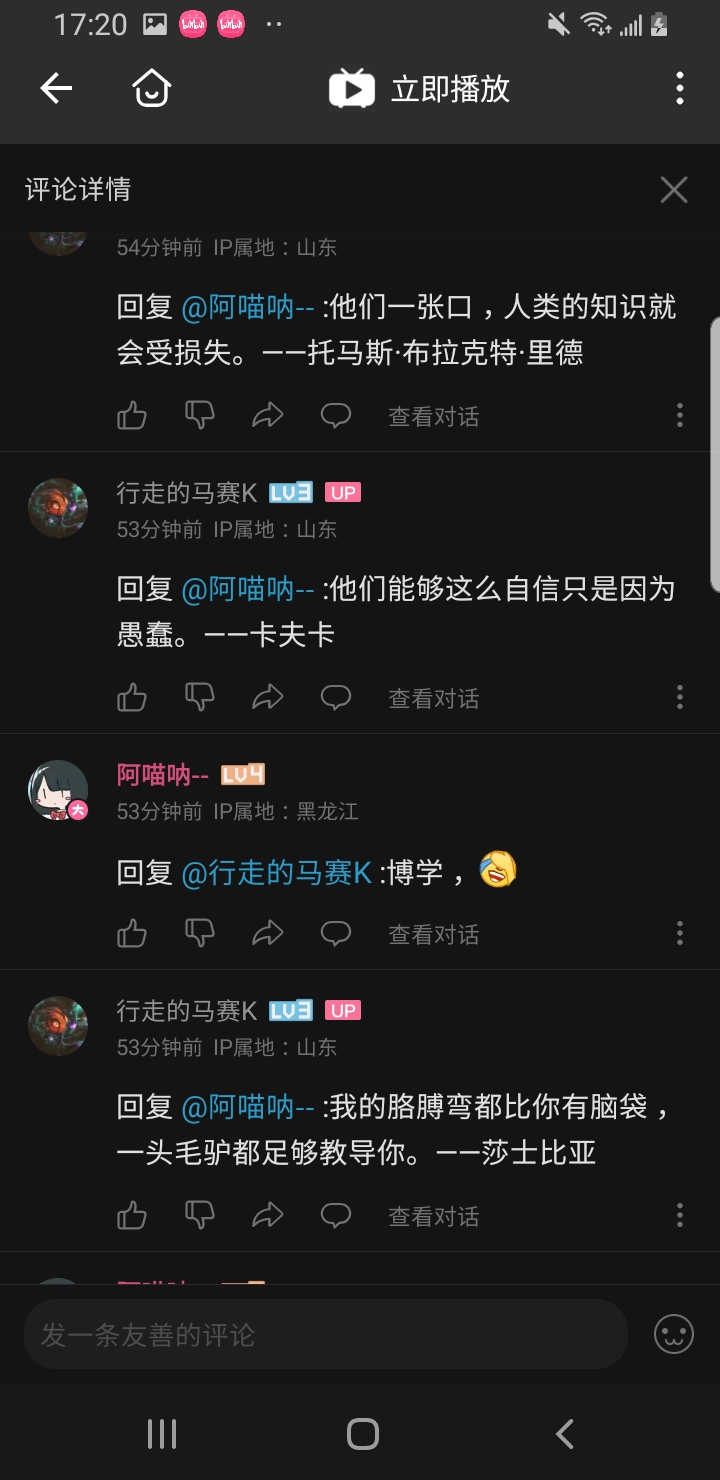Tap 立即播放 to play the video
Viewport: 720px width, 1480px height.
tap(421, 89)
